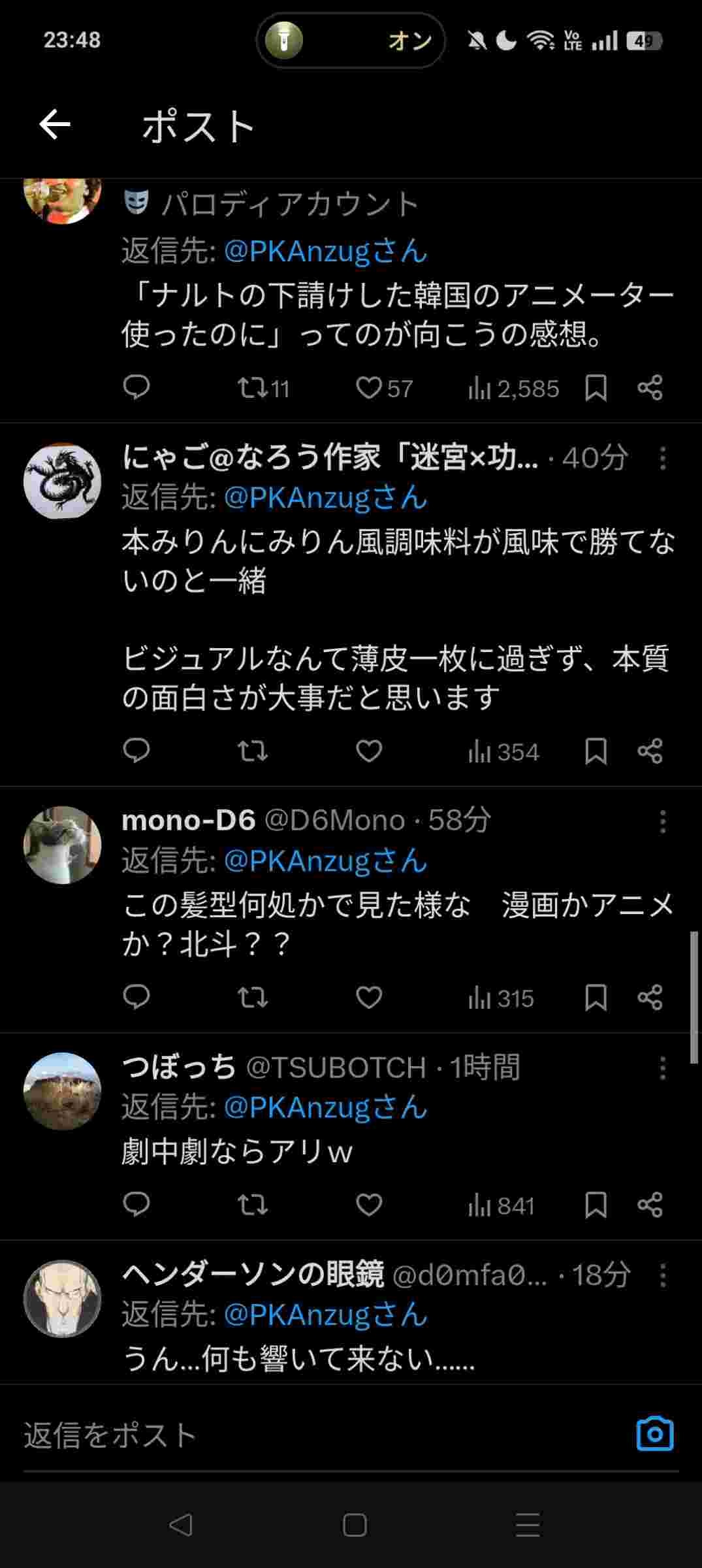This screenshot has height=1568, width=702.
Task: Repost mono-D6's reply about 髪型
Action: pyautogui.click(x=252, y=998)
